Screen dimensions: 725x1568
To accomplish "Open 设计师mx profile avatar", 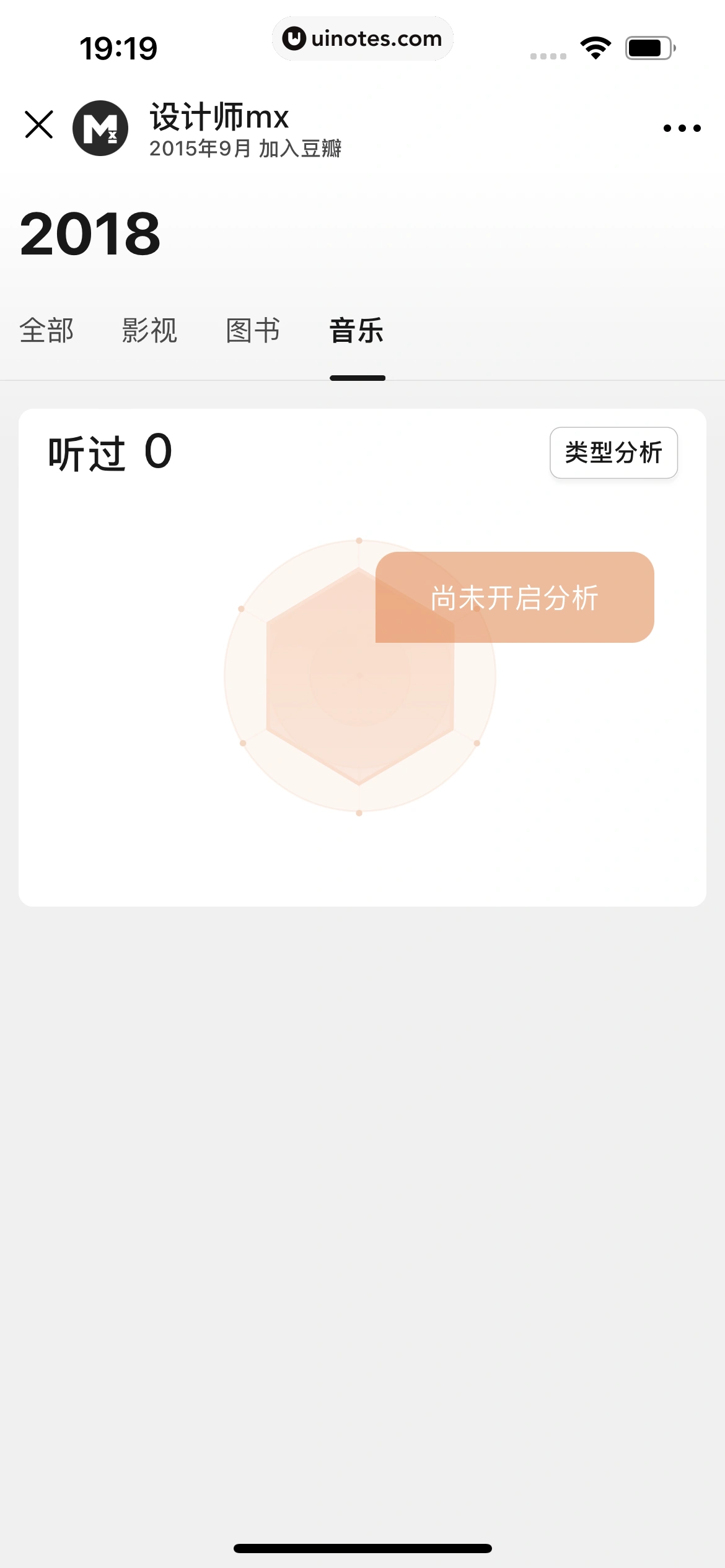I will pos(100,128).
